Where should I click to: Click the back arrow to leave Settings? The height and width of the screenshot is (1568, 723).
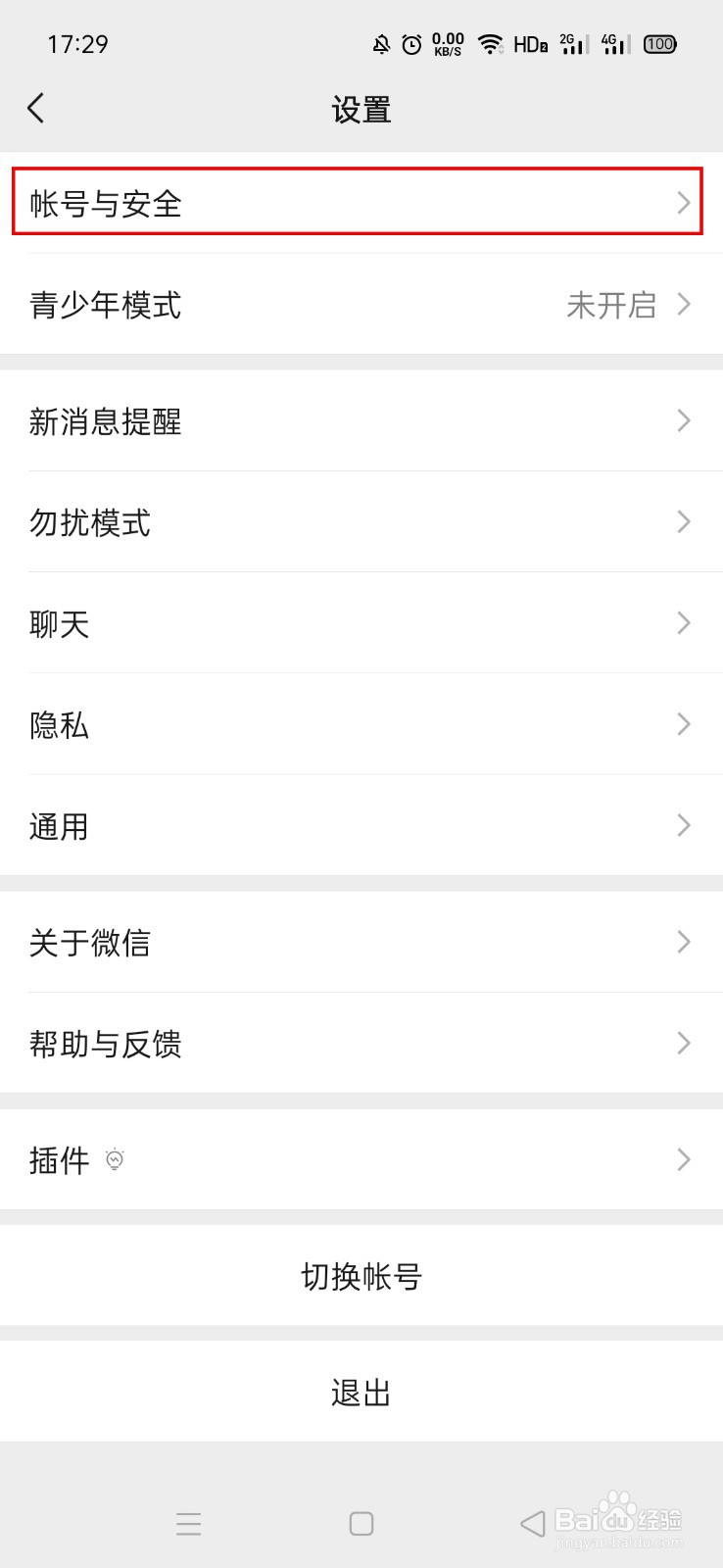coord(36,108)
